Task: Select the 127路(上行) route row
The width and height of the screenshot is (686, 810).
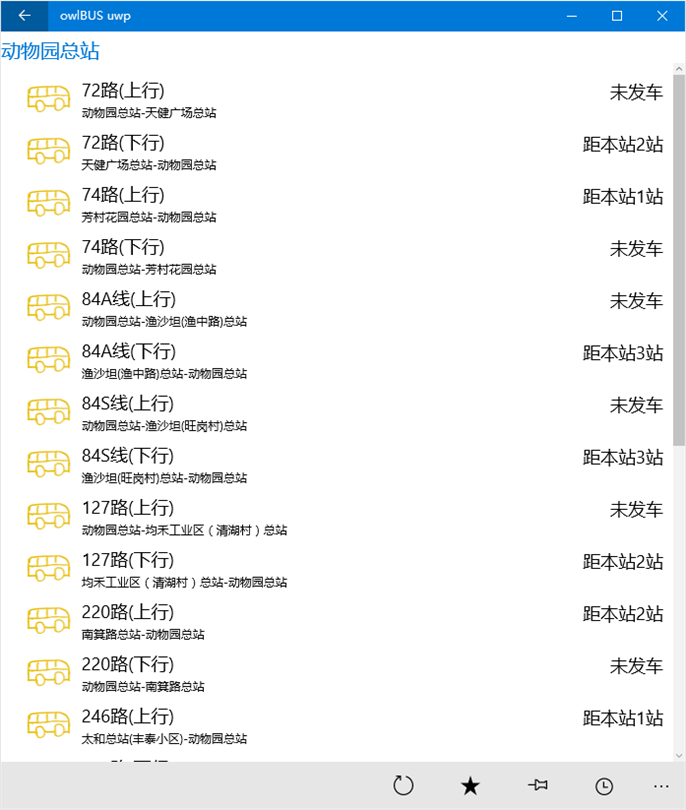Action: click(x=340, y=517)
